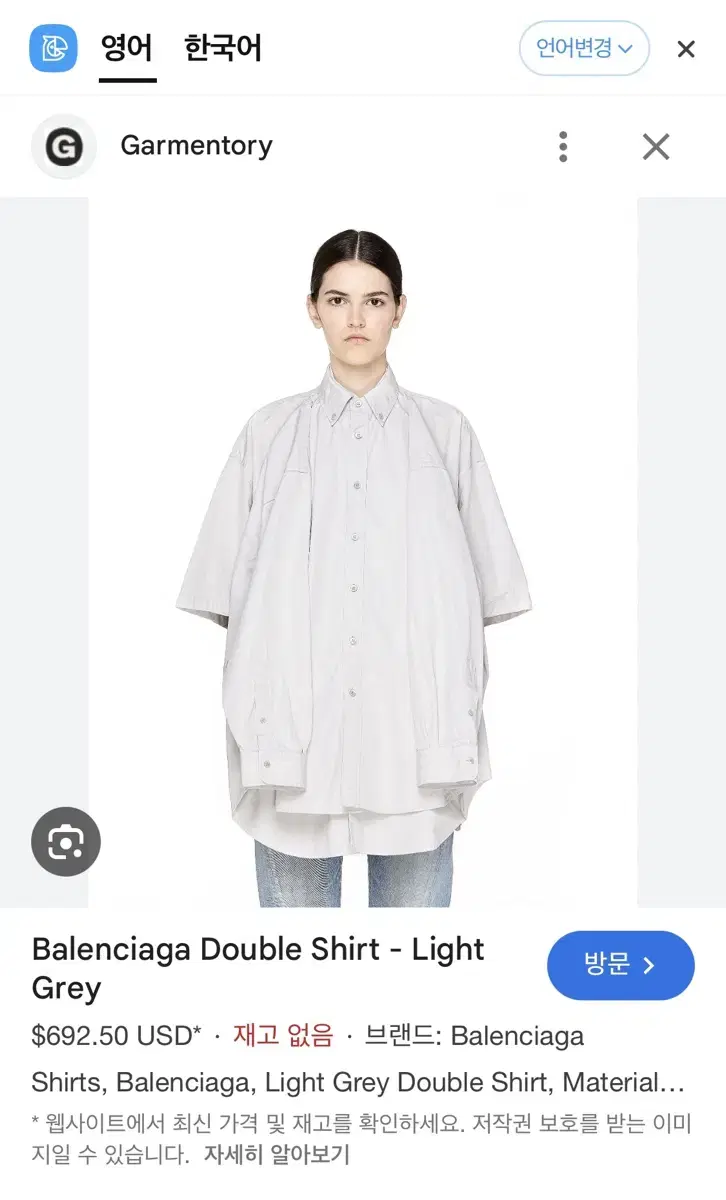Switch to the 한국어 tab

tap(222, 48)
